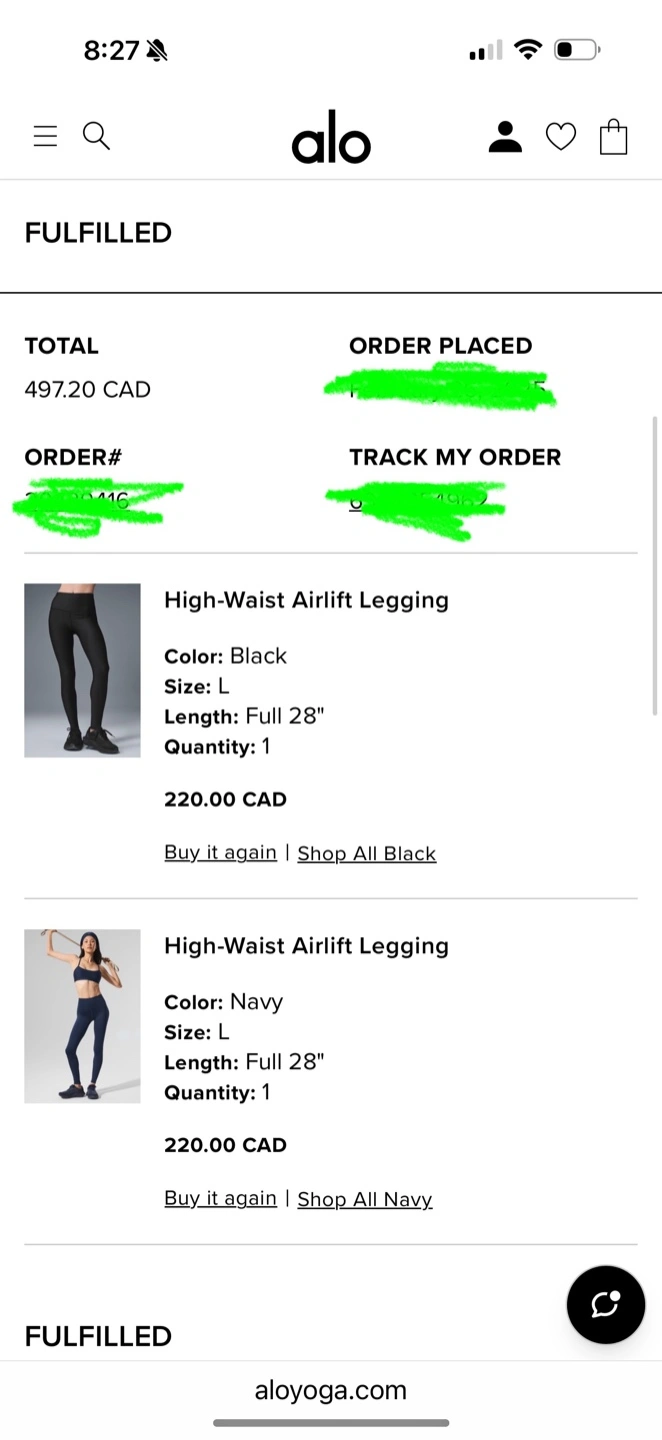Buy the Black legging again
Viewport: 662px width, 1440px height.
tap(220, 853)
